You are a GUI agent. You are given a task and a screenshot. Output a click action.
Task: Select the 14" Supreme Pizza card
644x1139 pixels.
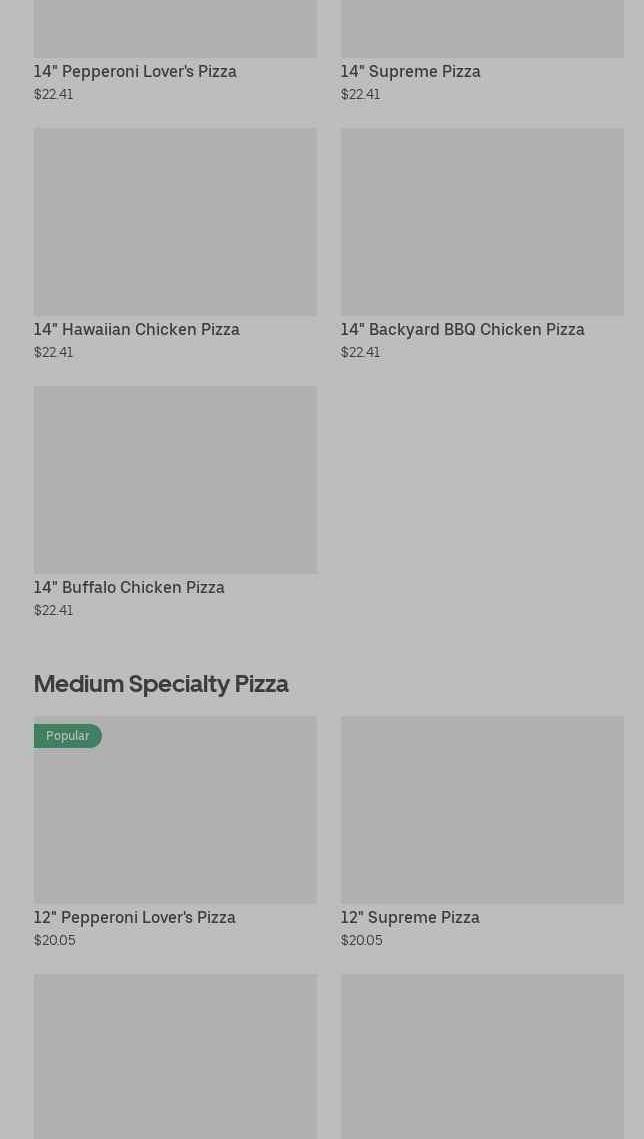point(410,71)
